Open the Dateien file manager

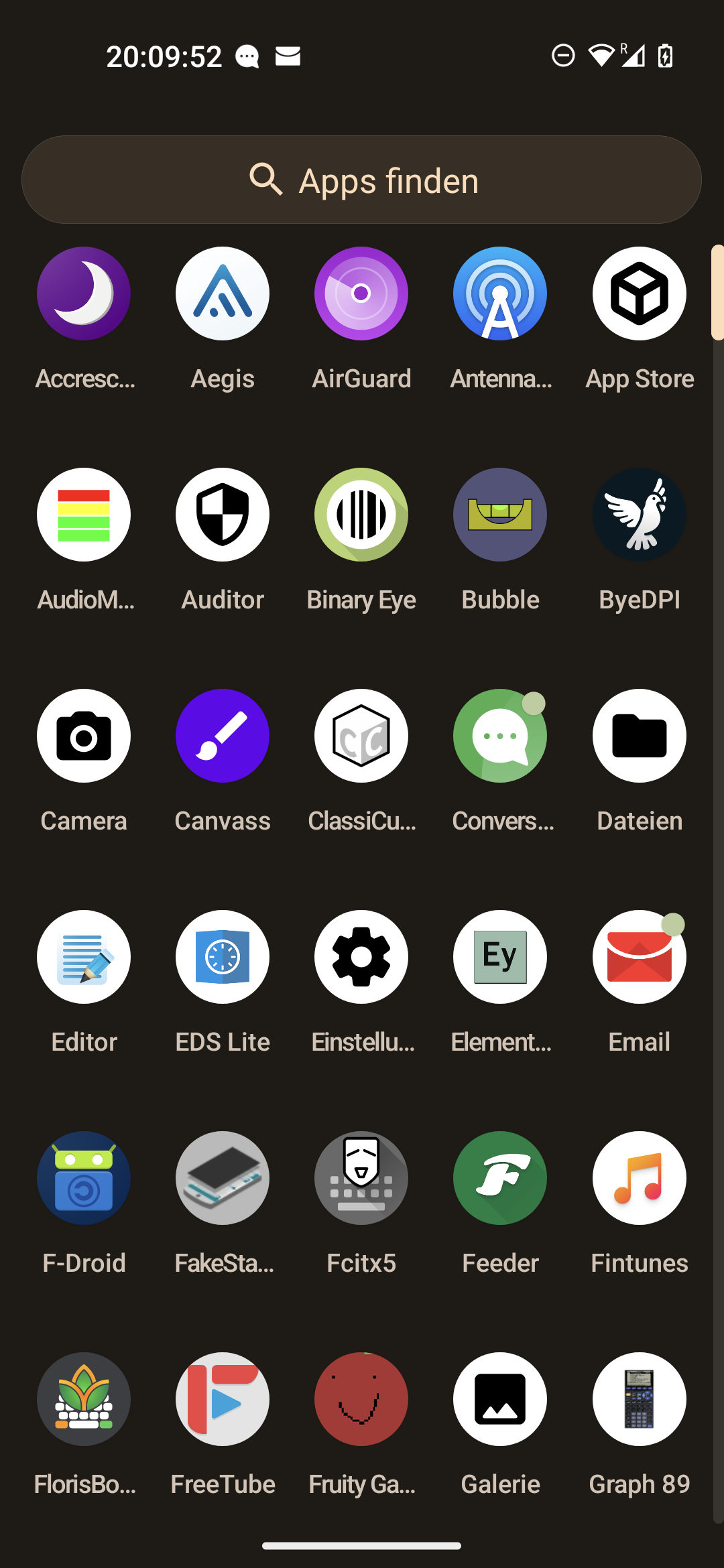[639, 736]
